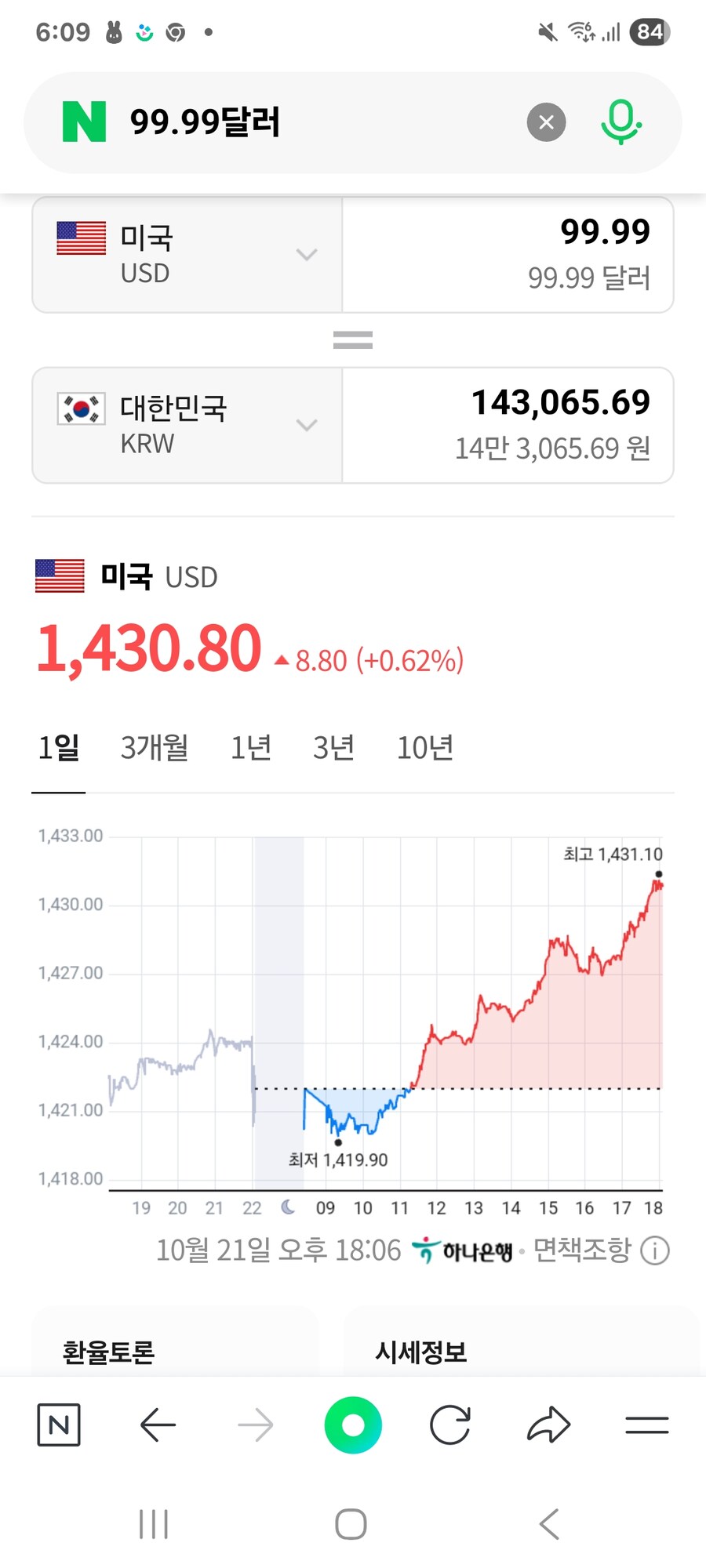The height and width of the screenshot is (1568, 706).
Task: Activate voice search with microphone icon
Action: coord(620,122)
